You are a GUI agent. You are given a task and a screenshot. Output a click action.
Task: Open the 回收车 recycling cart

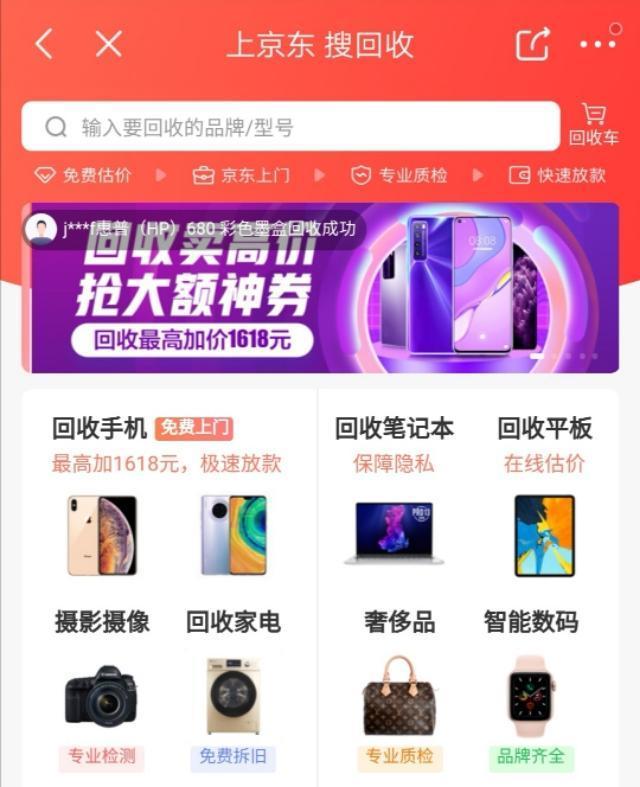click(x=593, y=125)
